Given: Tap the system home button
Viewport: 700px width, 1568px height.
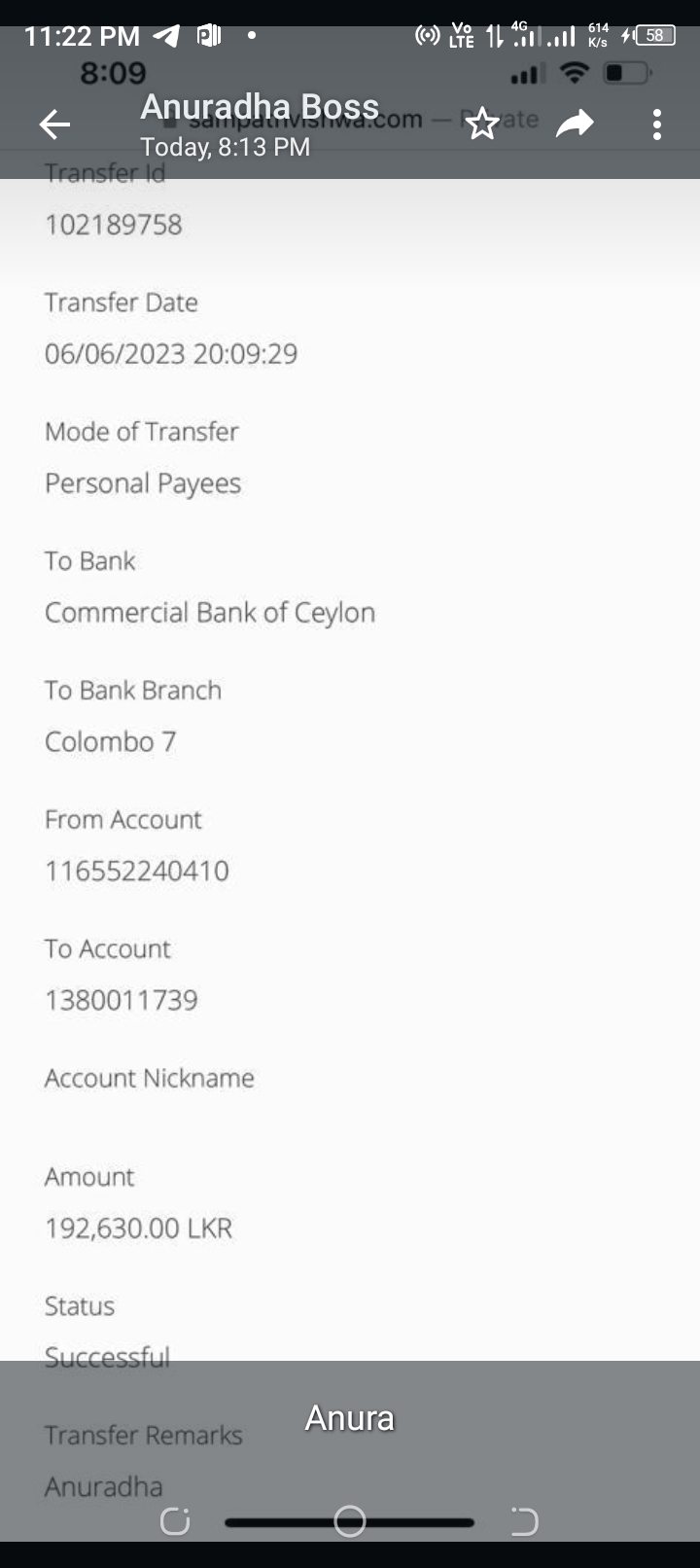Looking at the screenshot, I should coord(349,1521).
